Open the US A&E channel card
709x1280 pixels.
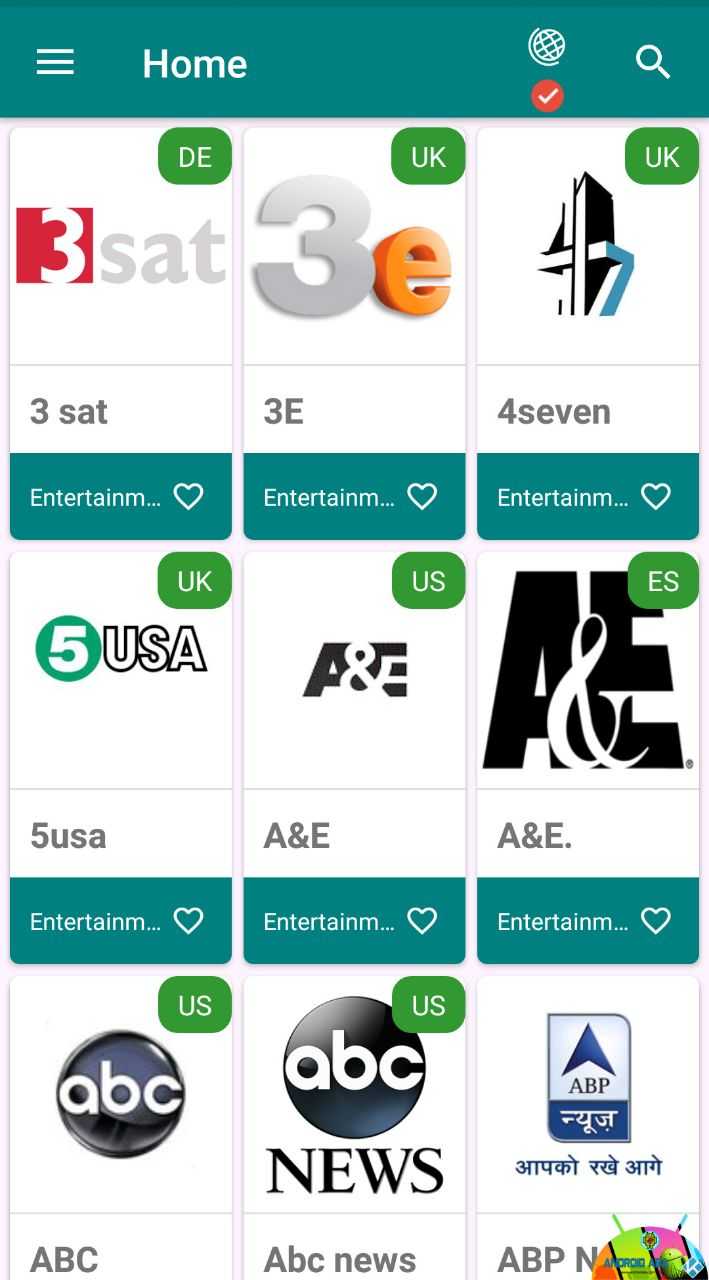point(354,680)
